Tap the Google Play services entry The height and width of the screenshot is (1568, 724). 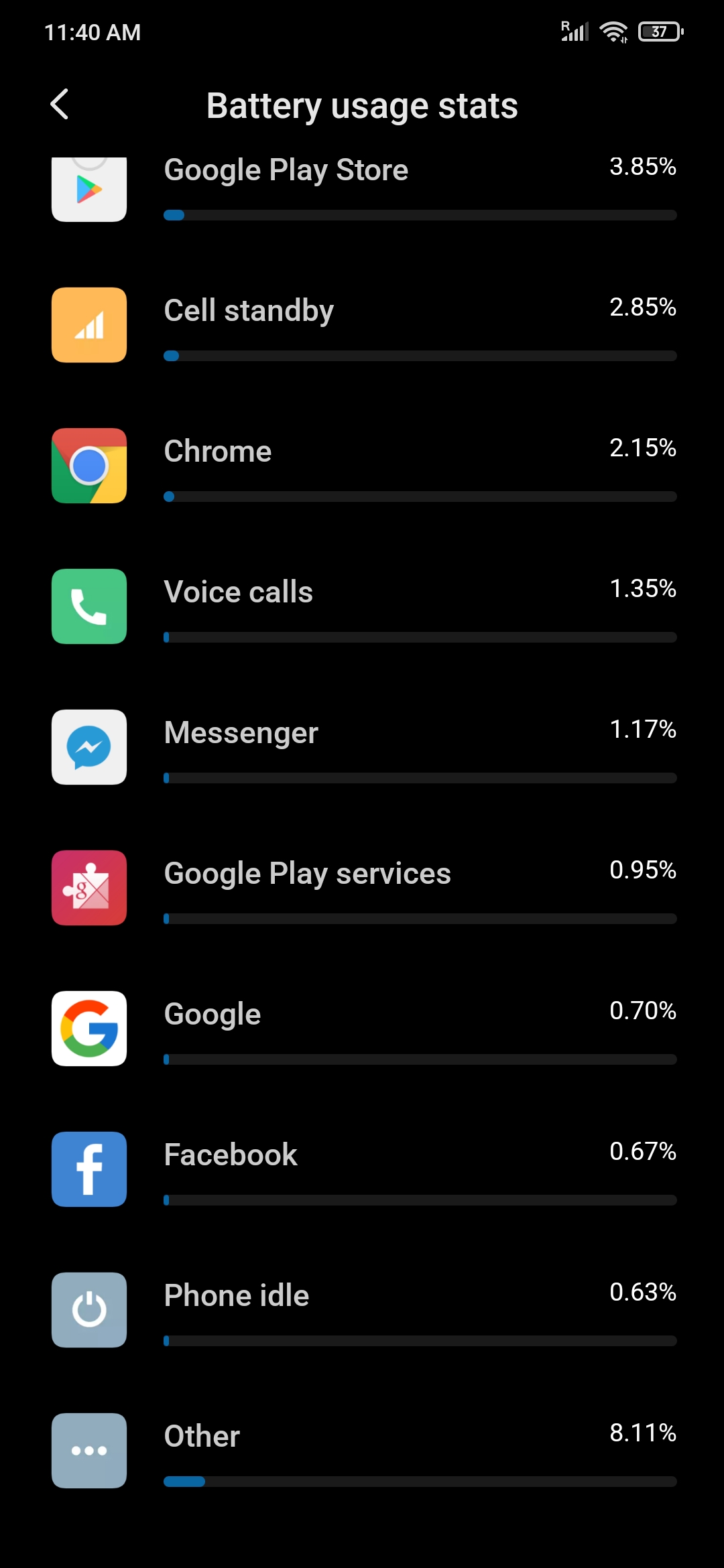362,888
